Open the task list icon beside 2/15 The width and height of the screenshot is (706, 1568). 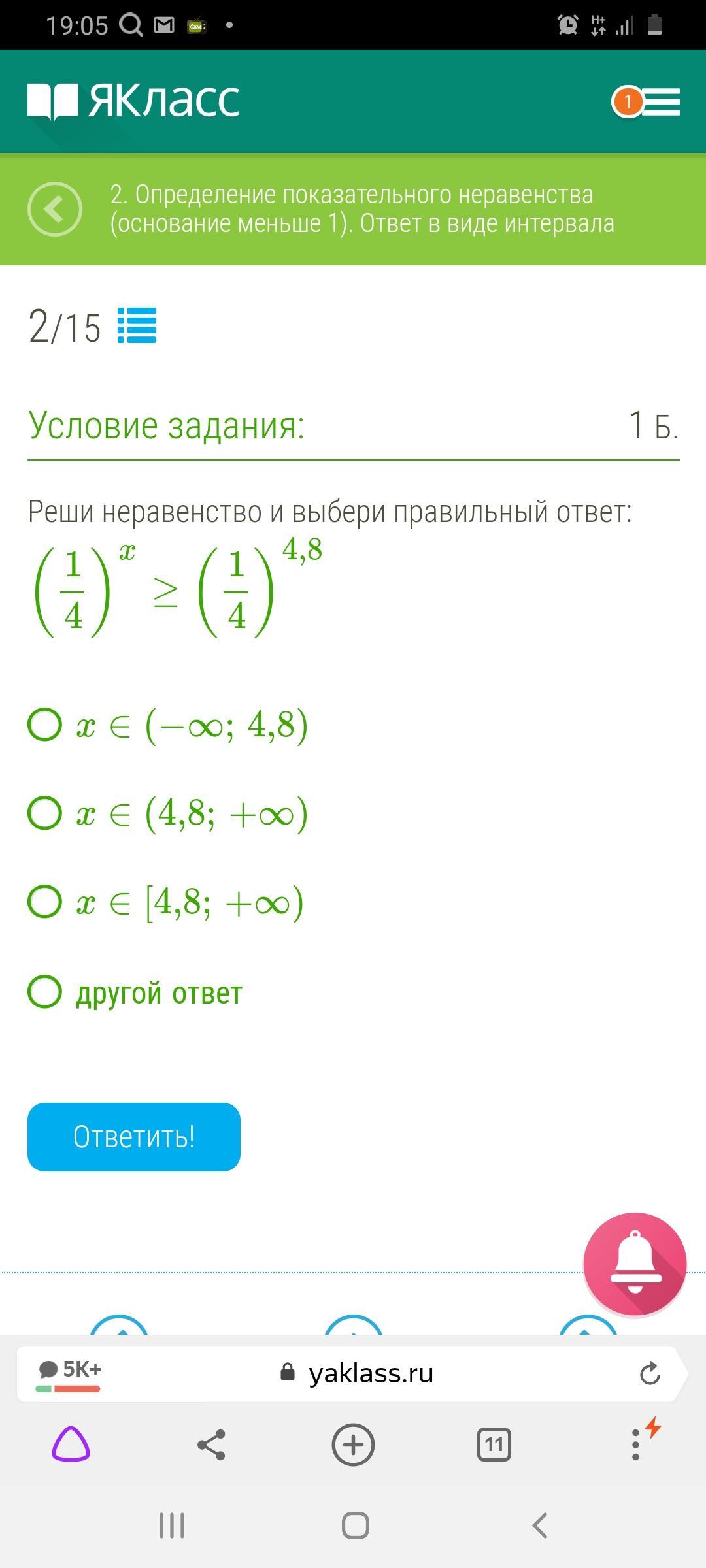137,325
